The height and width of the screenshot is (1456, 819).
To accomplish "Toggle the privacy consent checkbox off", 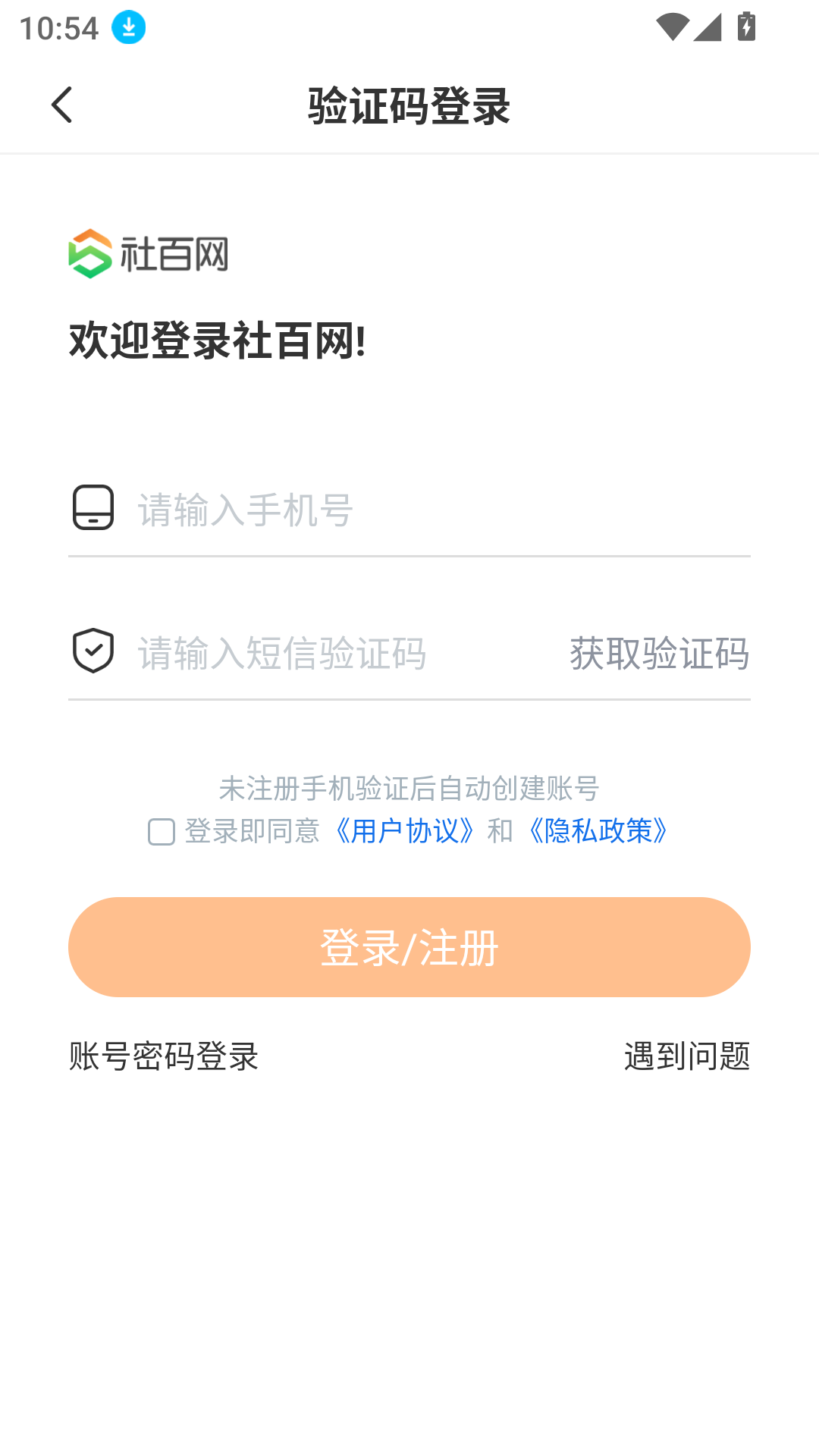I will click(x=160, y=833).
